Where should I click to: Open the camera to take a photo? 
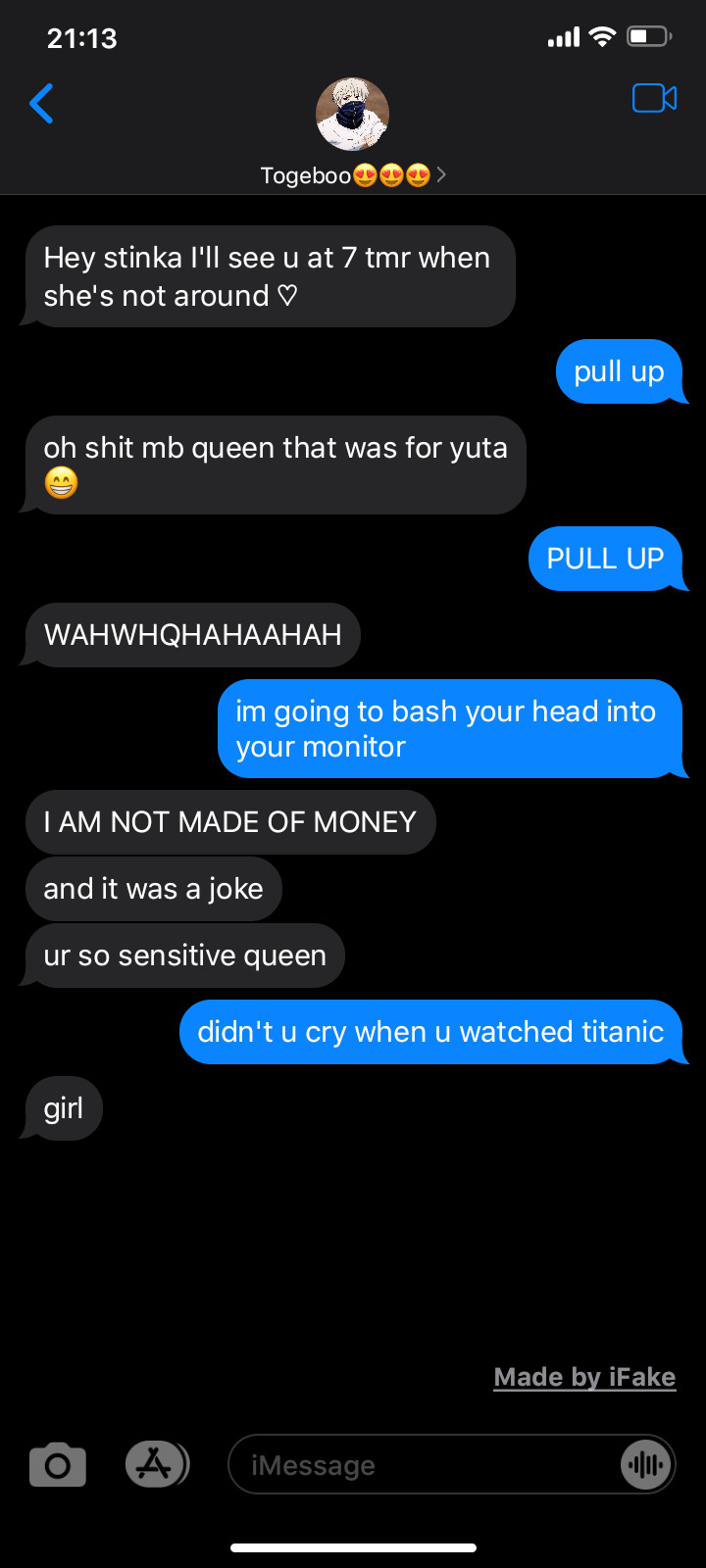click(x=58, y=1465)
